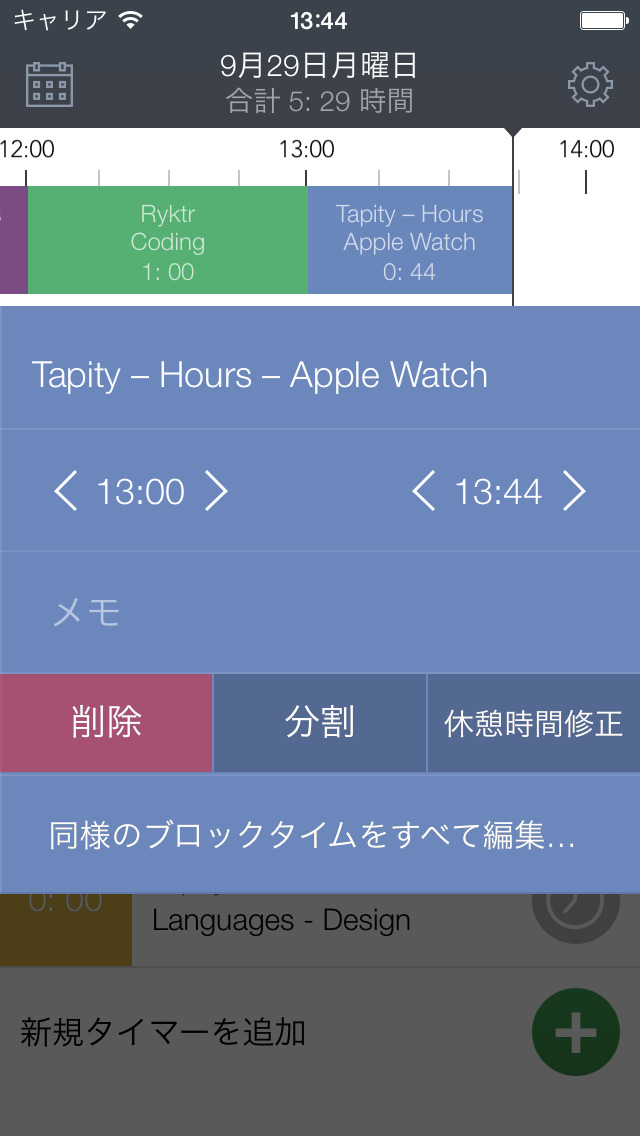Tap 休憩時間修正 to adjust break time
The width and height of the screenshot is (640, 1136).
533,723
